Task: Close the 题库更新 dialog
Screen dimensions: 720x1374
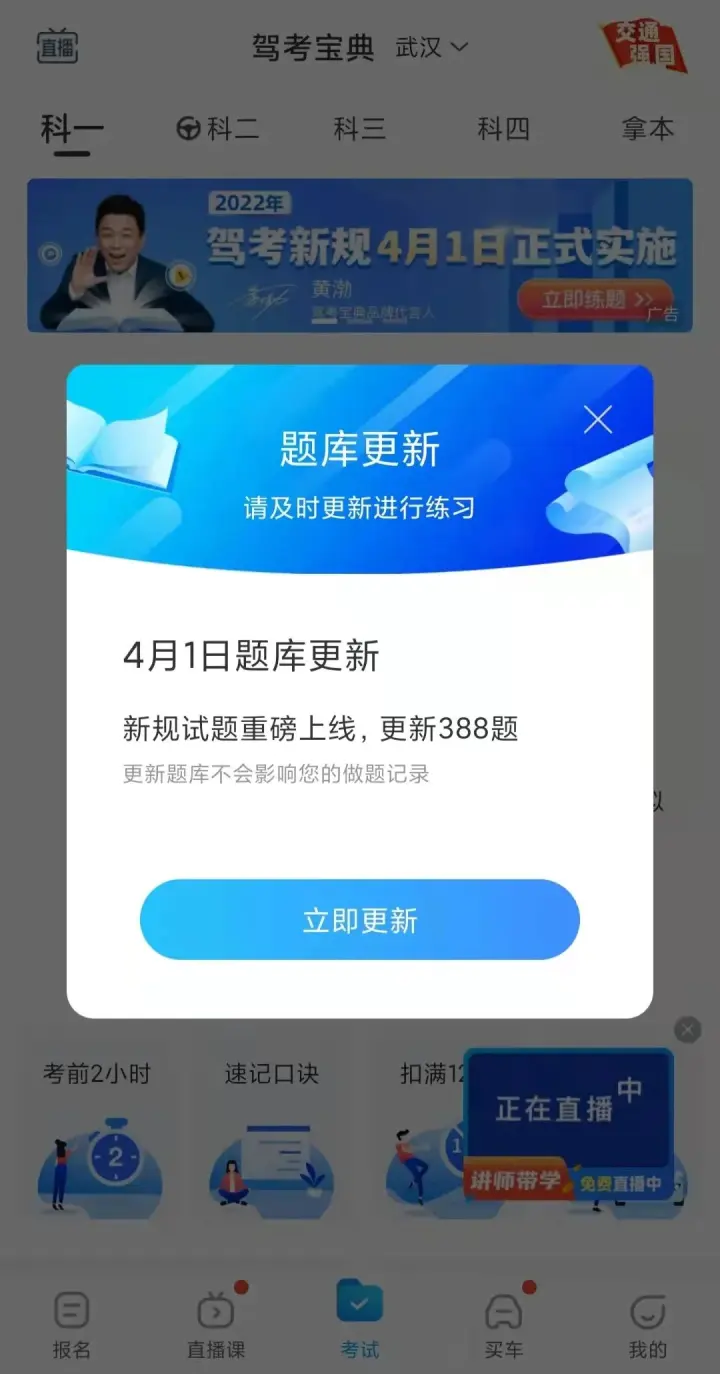Action: 597,420
